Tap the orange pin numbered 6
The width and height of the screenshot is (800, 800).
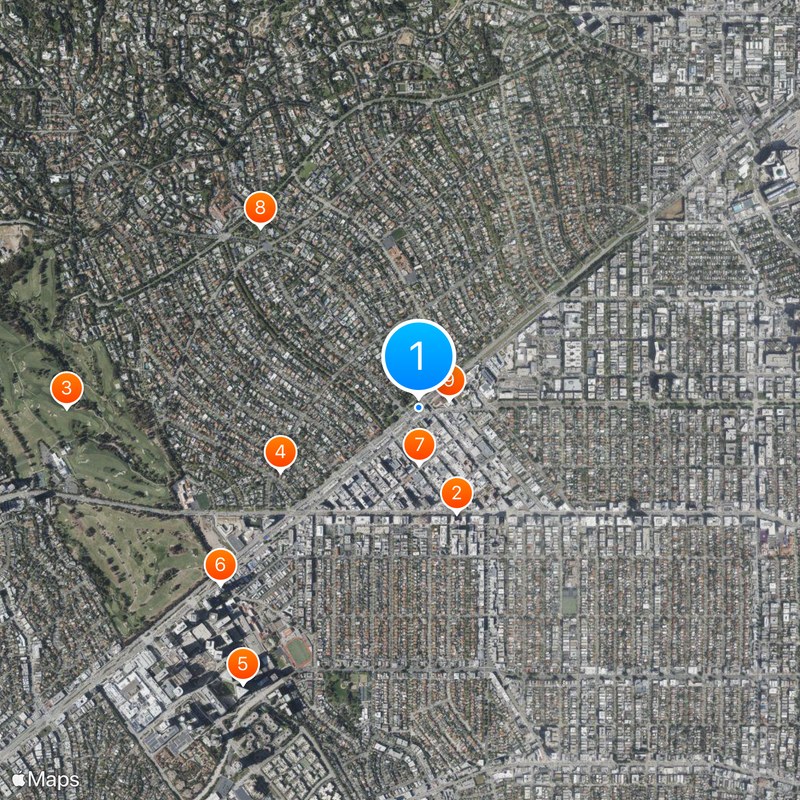point(220,565)
